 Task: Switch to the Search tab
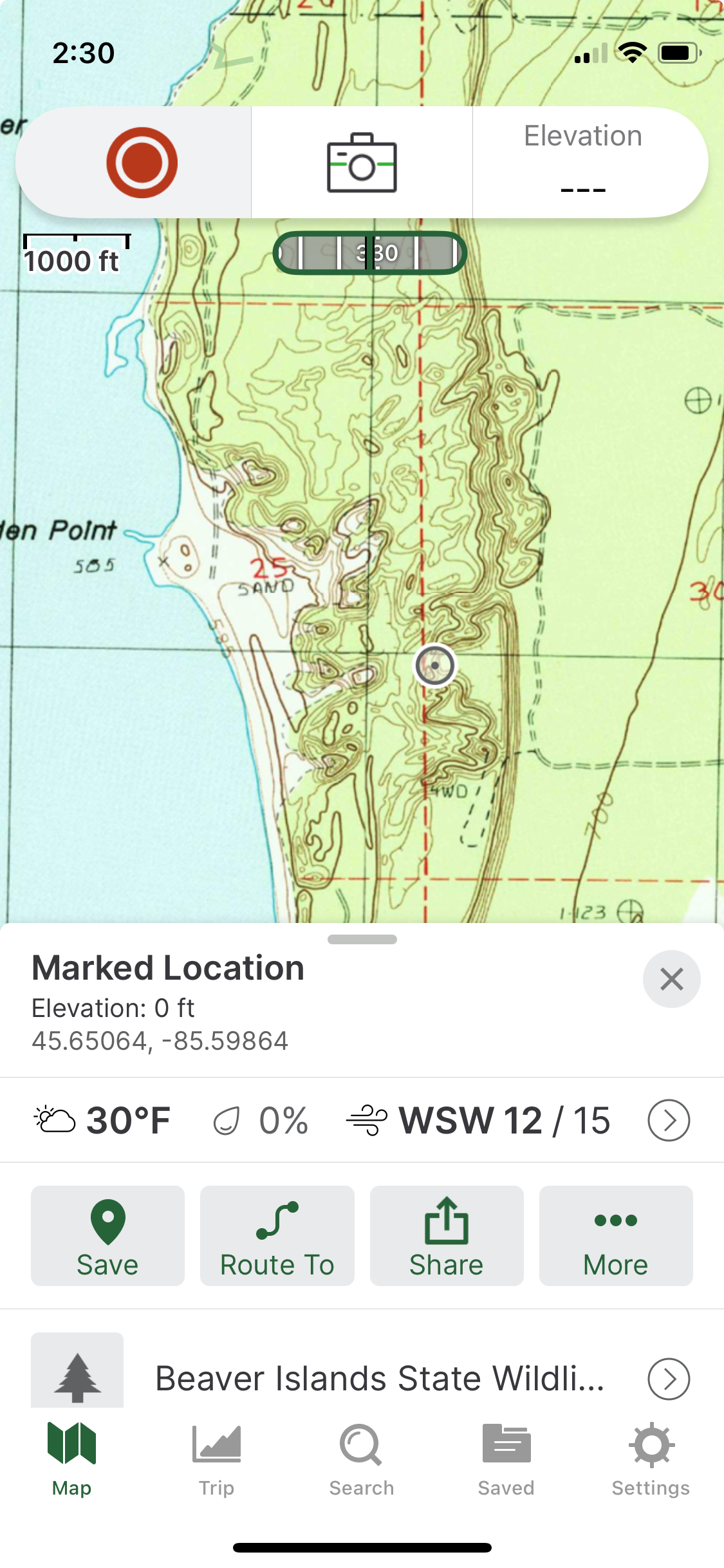[361, 1460]
